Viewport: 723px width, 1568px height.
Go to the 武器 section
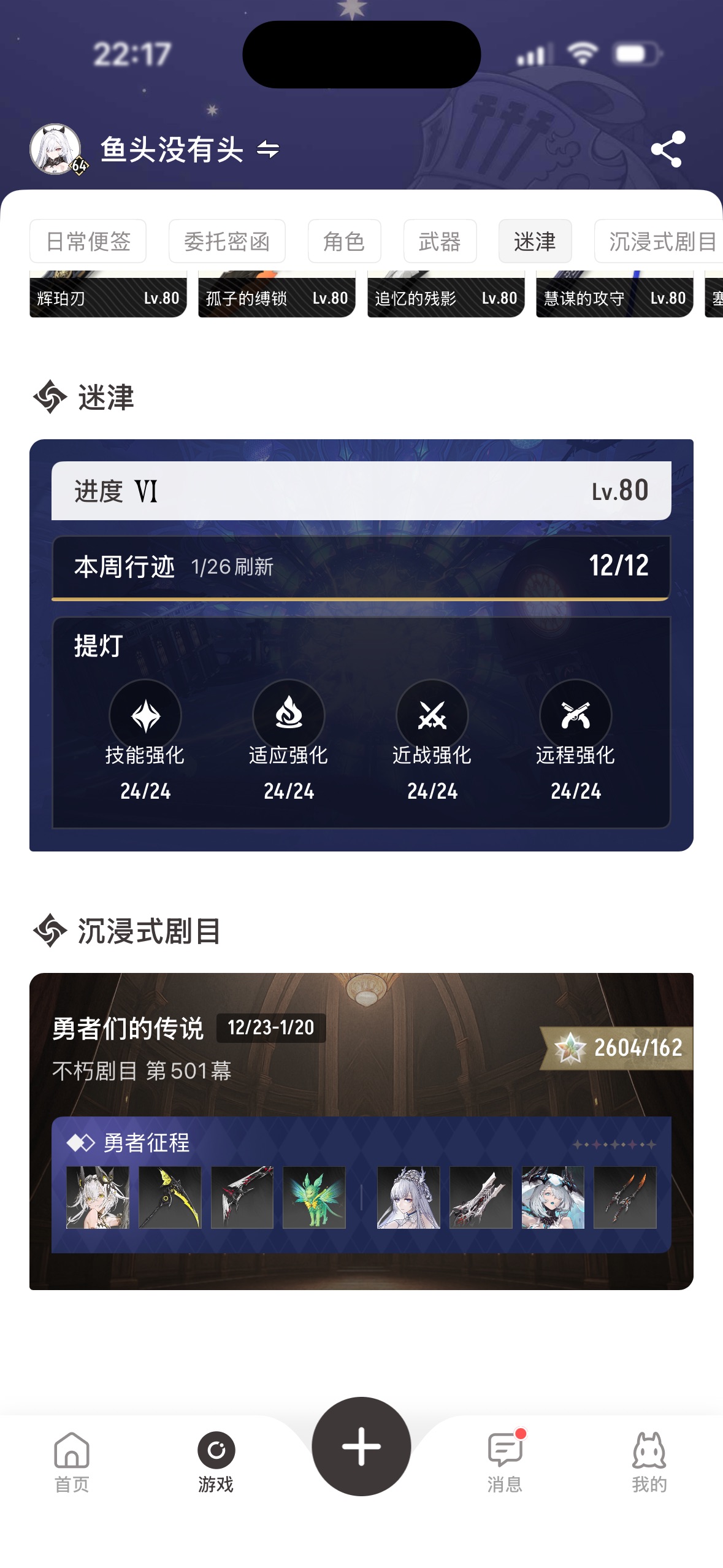[x=440, y=241]
